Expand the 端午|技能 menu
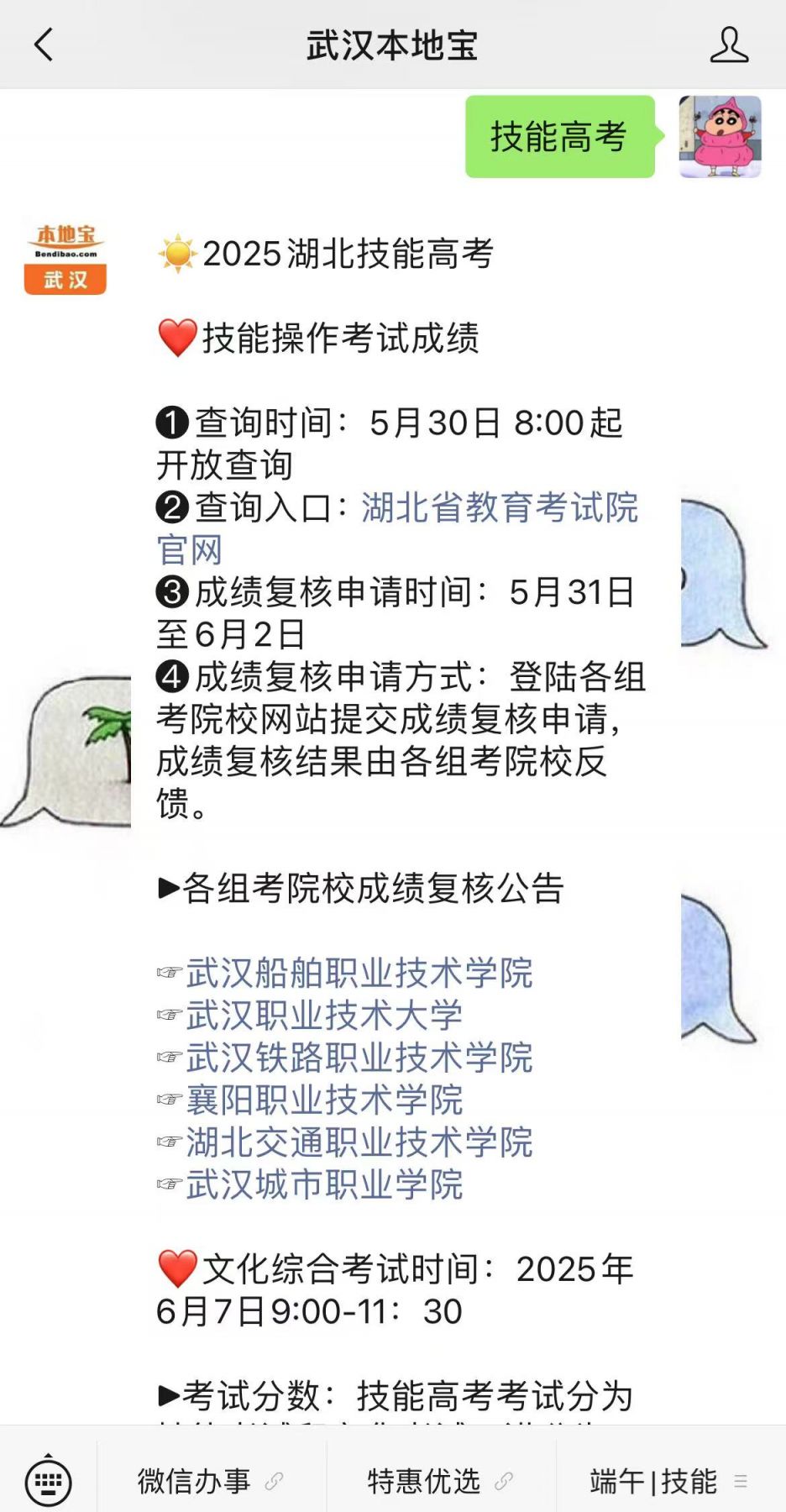This screenshot has height=1512, width=786. 668,1482
